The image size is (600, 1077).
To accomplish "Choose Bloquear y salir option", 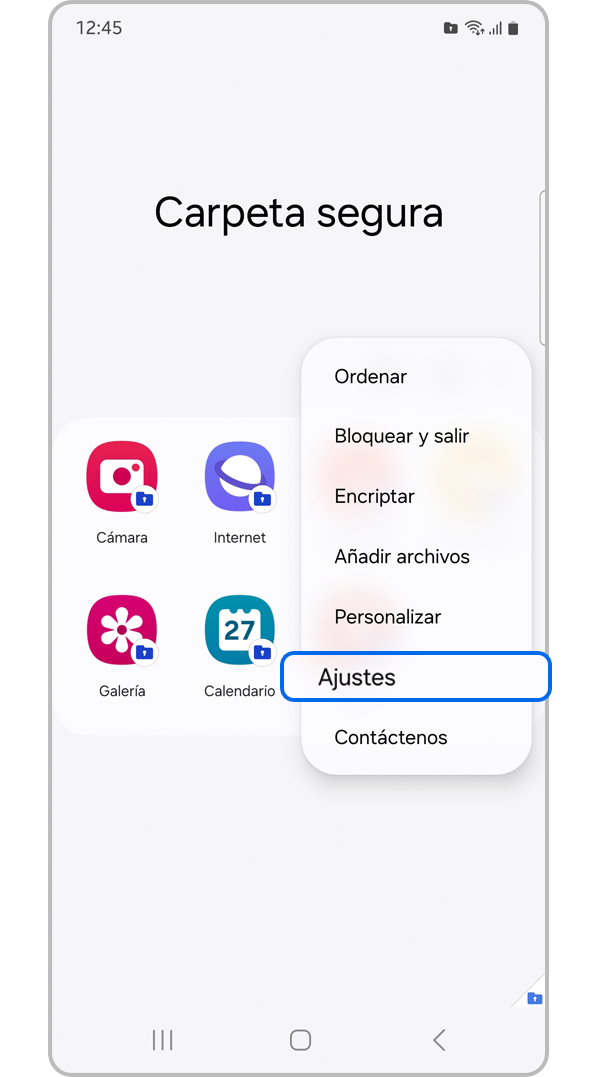I will click(401, 437).
